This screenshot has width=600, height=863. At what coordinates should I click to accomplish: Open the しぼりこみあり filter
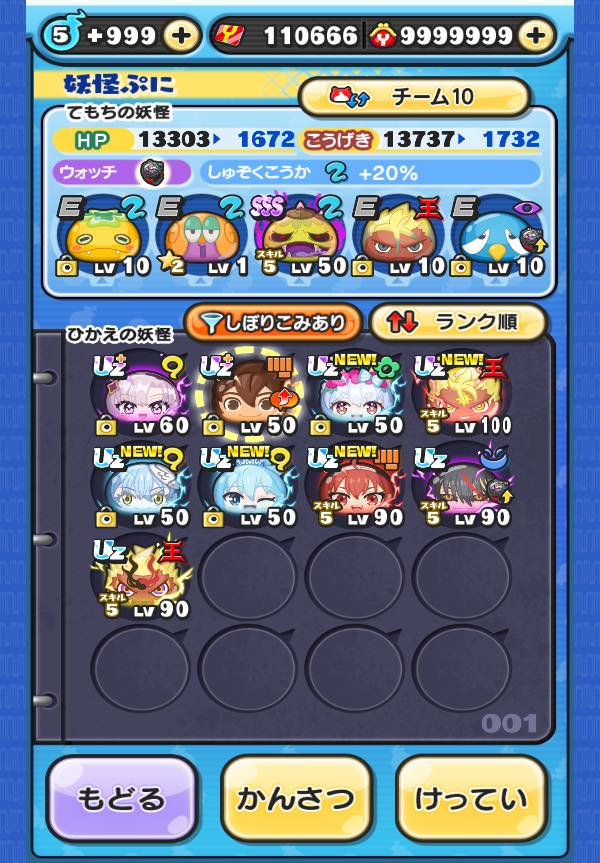coord(272,322)
